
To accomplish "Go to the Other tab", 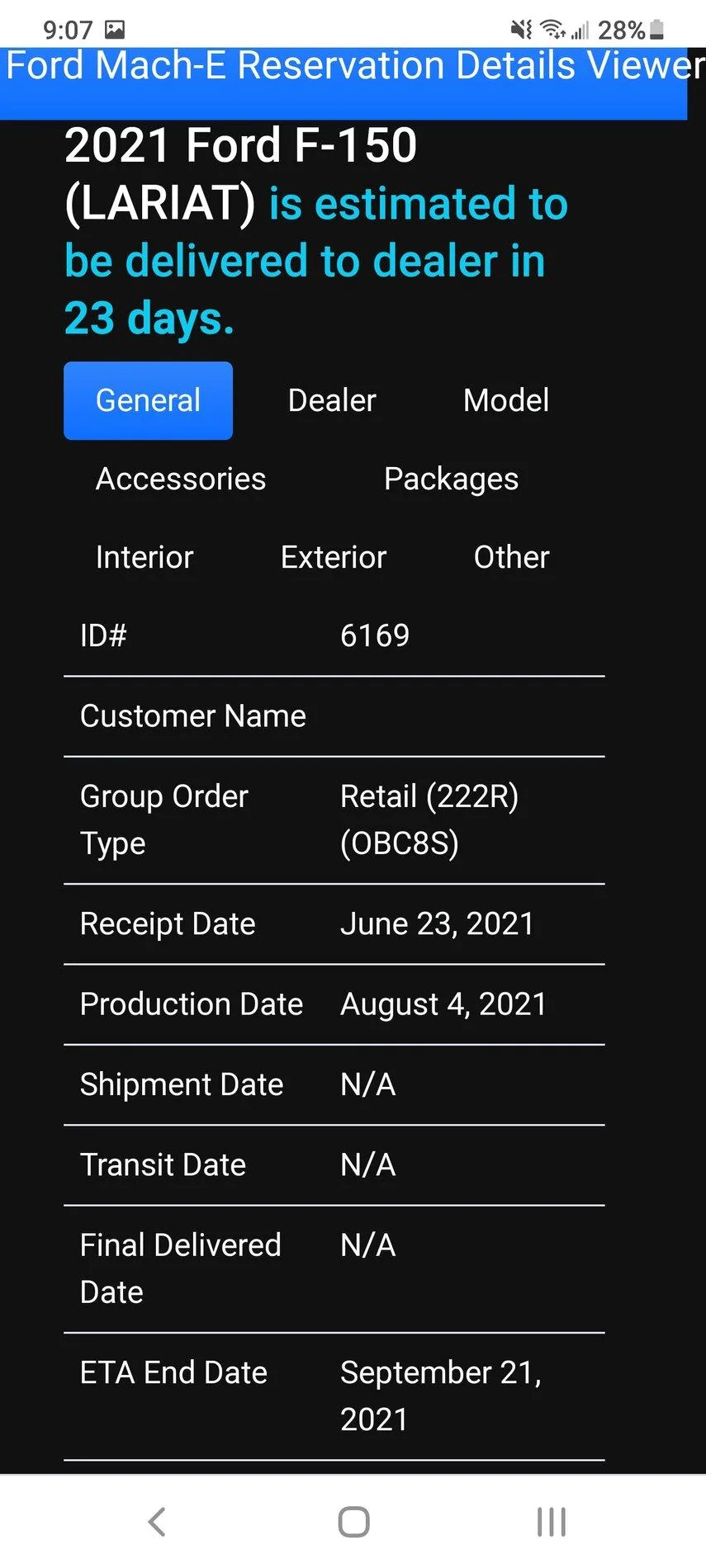I will pyautogui.click(x=511, y=557).
